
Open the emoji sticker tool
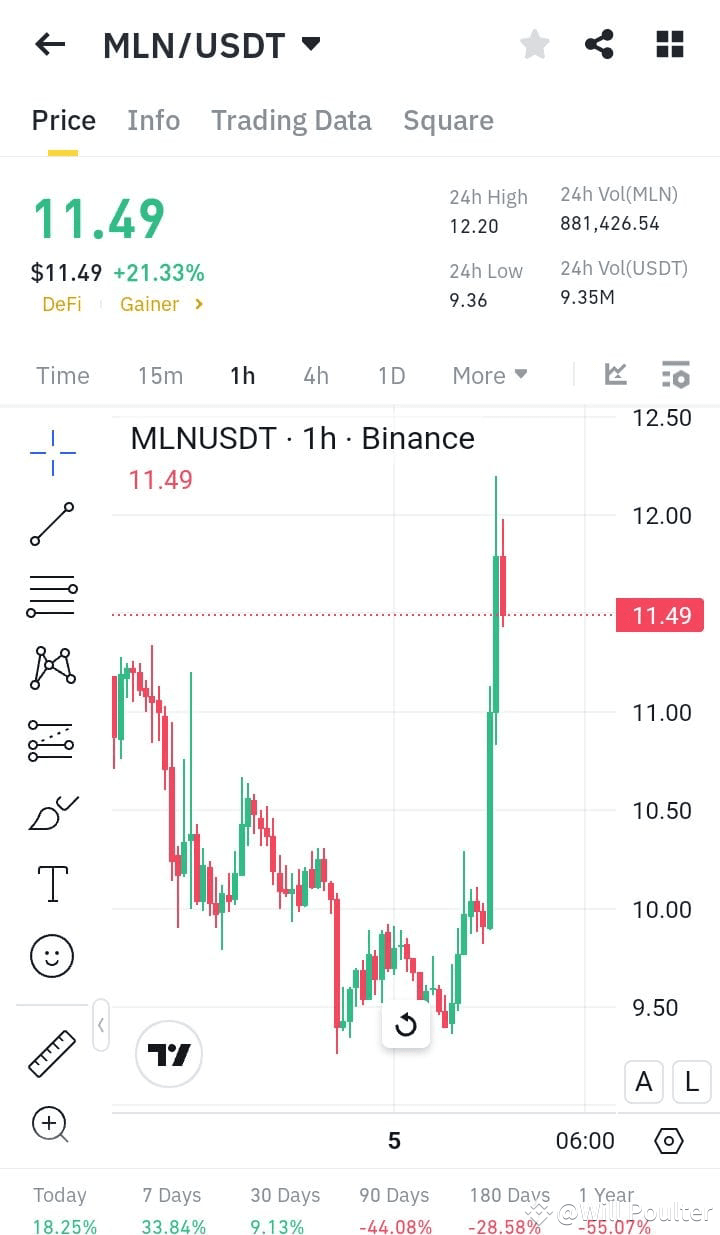51,955
